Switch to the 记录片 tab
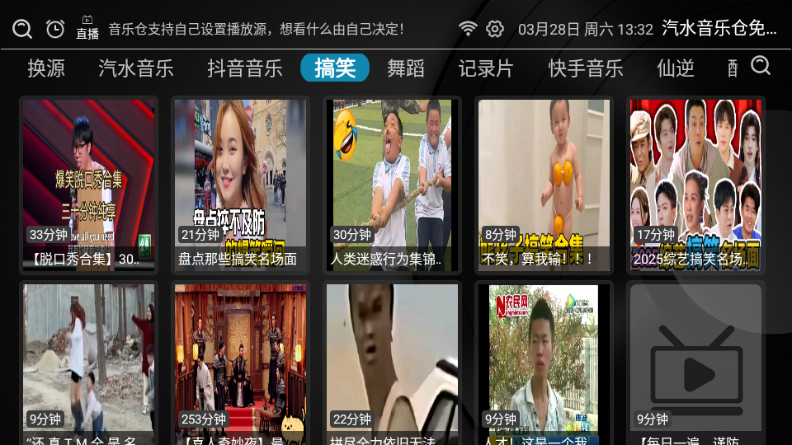Viewport: 792px width, 445px height. (x=486, y=68)
